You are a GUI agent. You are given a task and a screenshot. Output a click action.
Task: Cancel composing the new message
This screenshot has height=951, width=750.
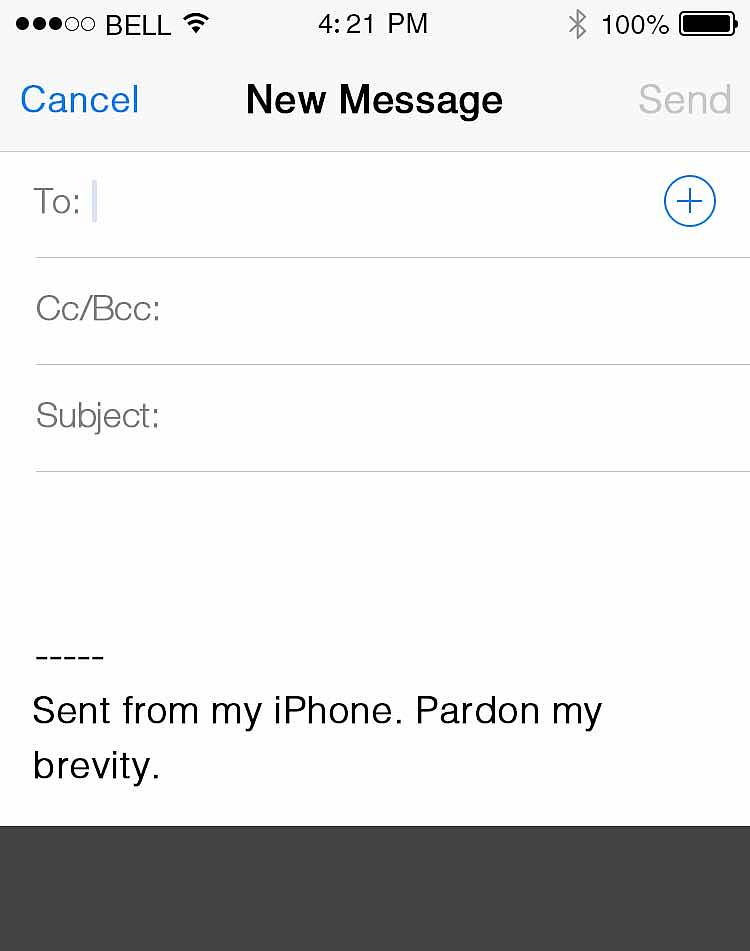click(x=78, y=99)
